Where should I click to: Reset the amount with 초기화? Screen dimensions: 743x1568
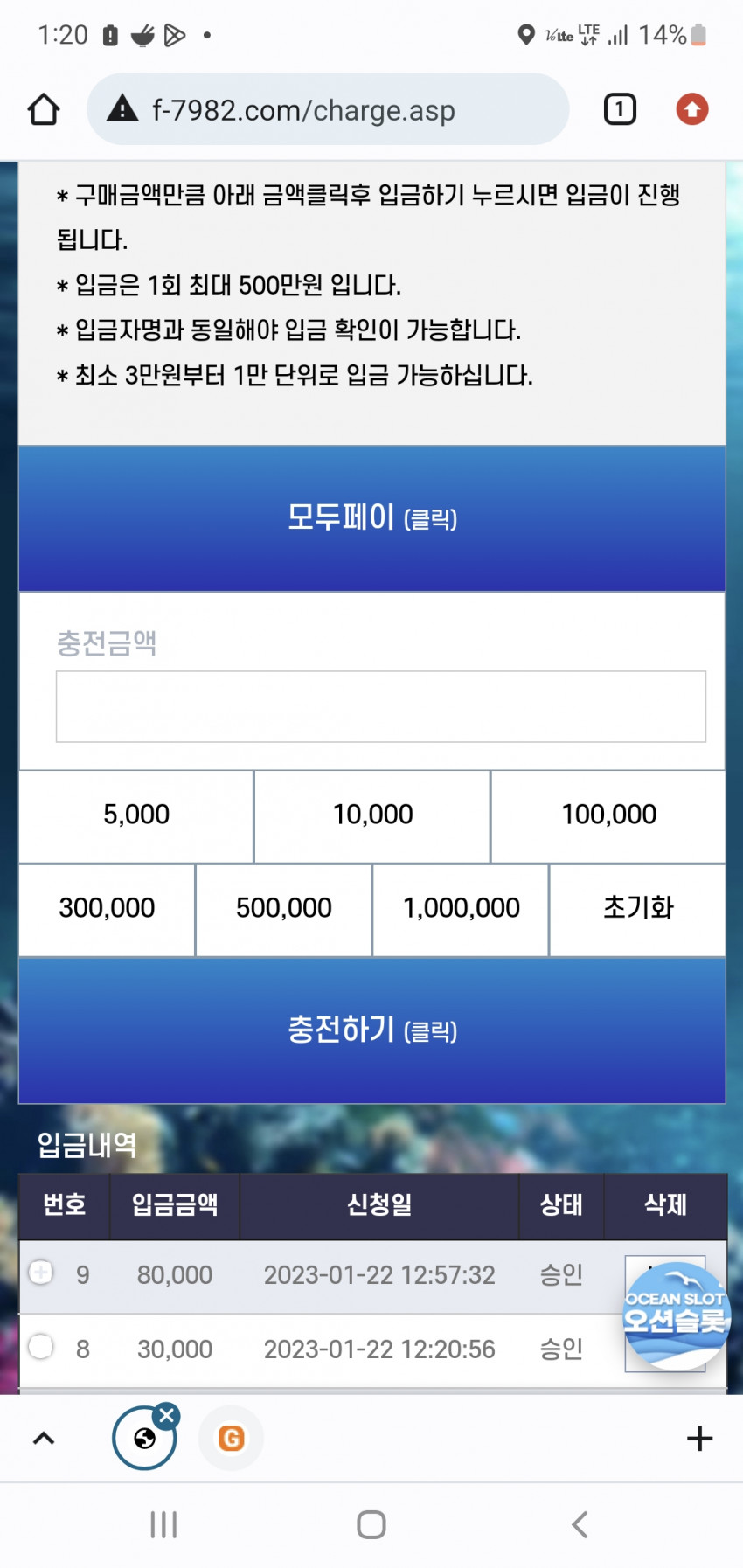637,909
